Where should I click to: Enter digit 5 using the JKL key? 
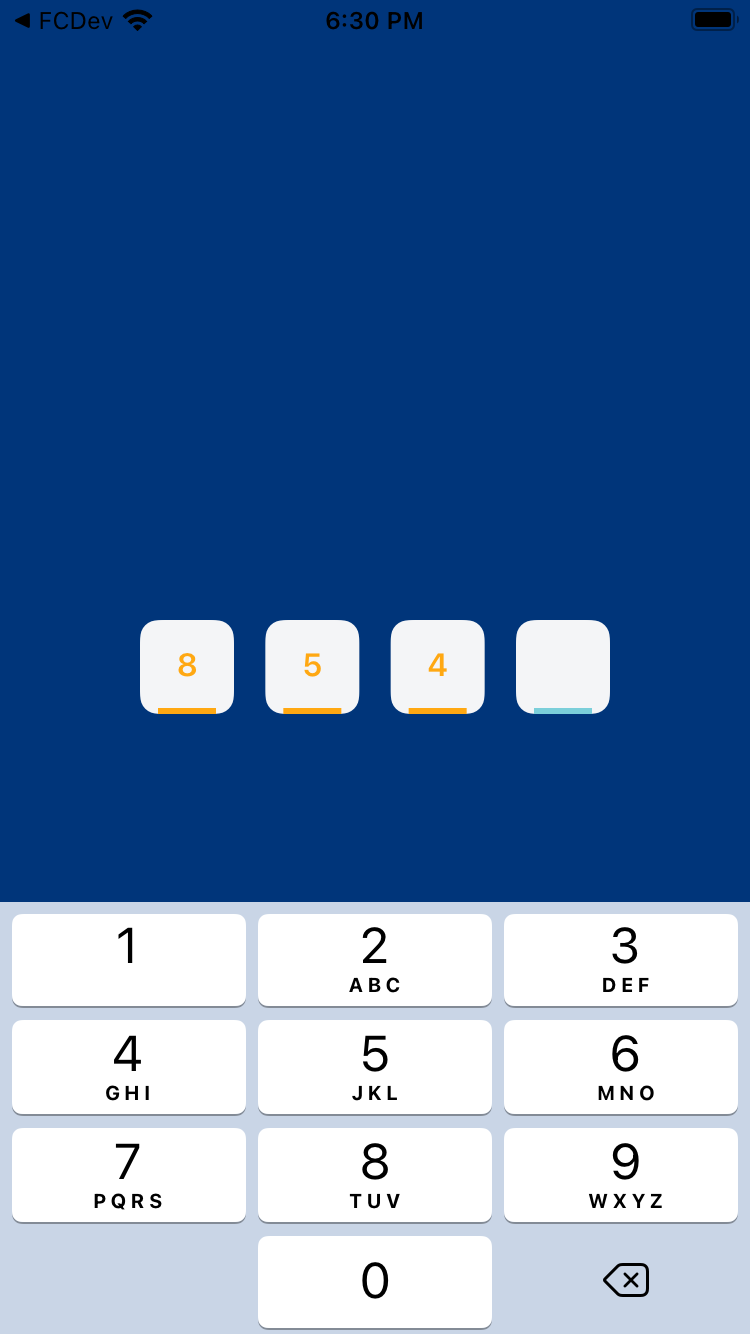click(x=375, y=1067)
